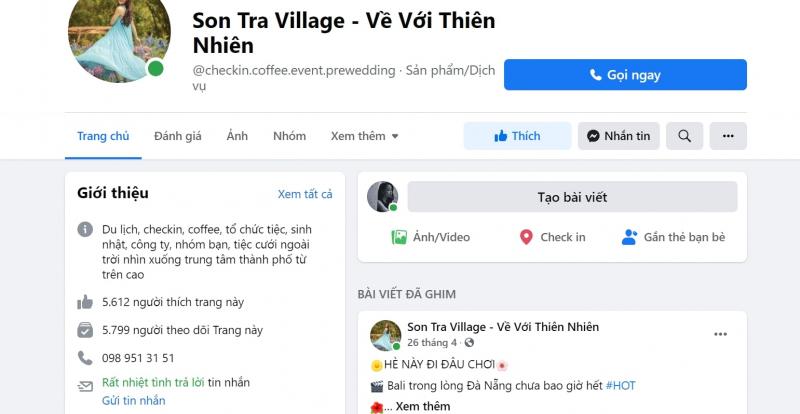Open Xem tất cả in Giới thiệu
This screenshot has width=800, height=414.
point(305,194)
